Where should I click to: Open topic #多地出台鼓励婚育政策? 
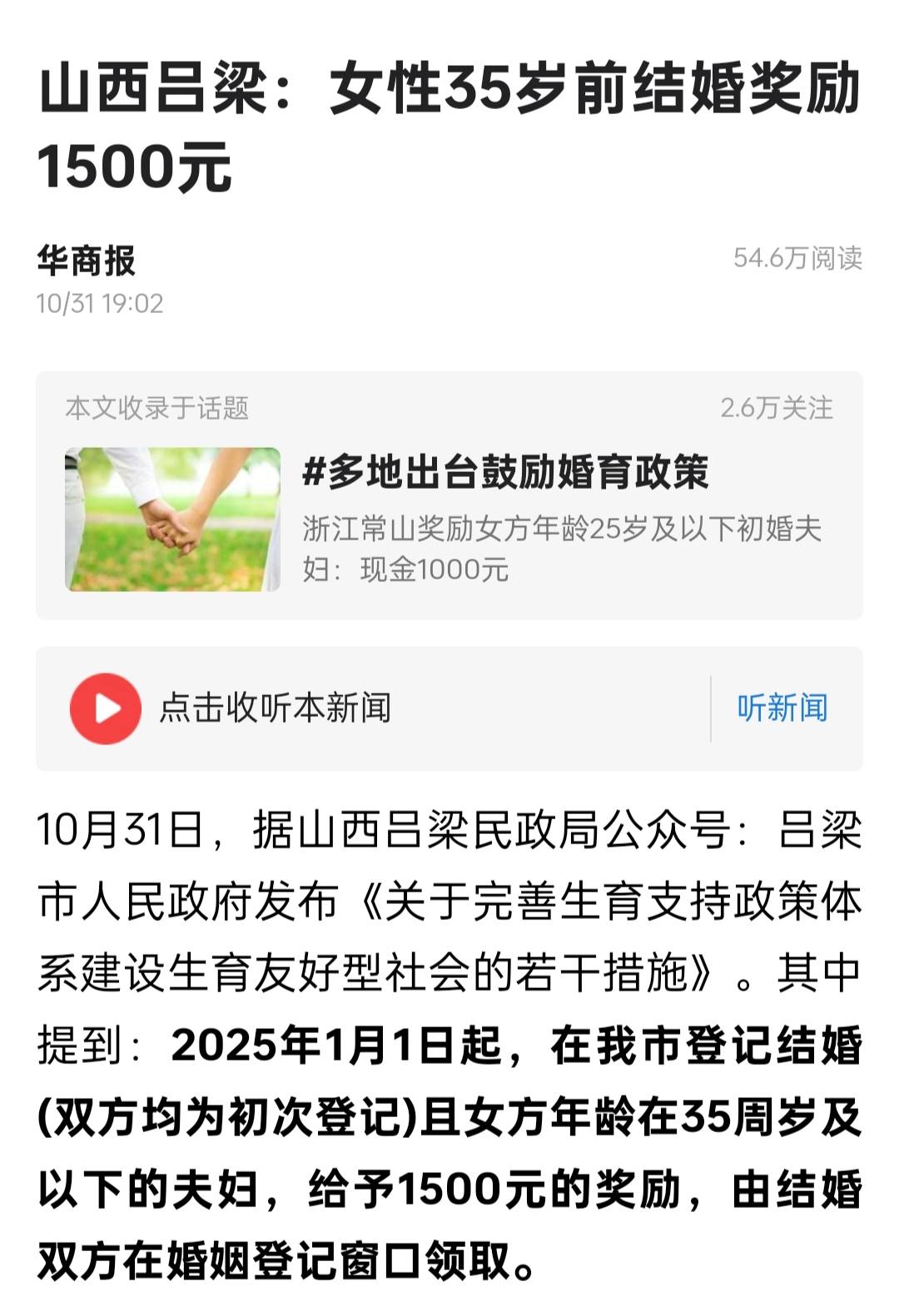pos(504,472)
